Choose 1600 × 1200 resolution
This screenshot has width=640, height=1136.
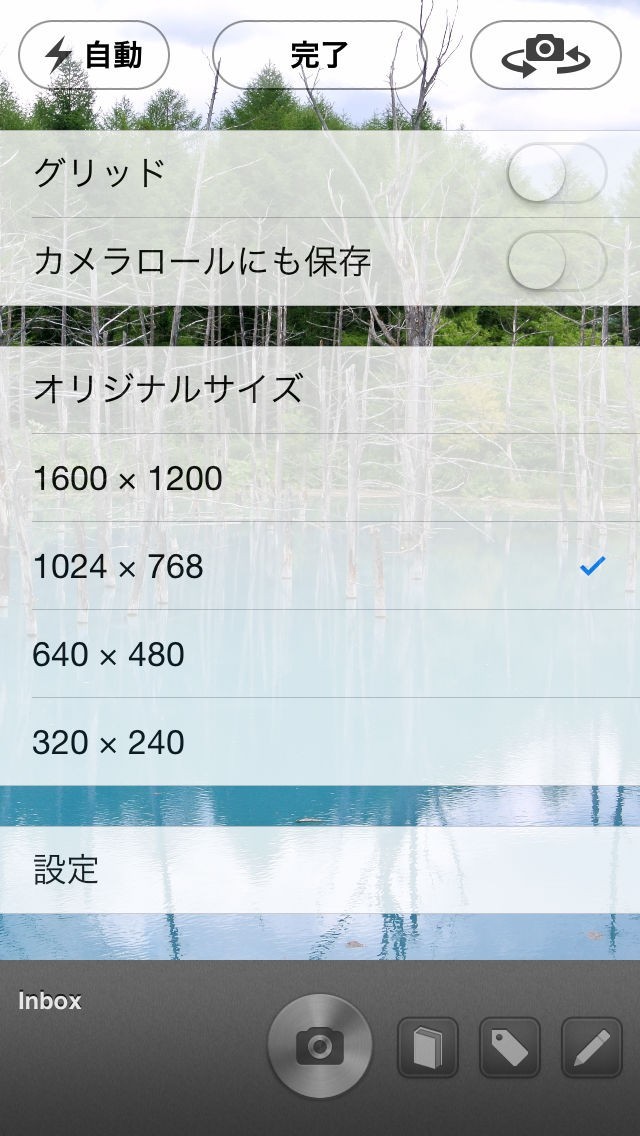pyautogui.click(x=320, y=478)
